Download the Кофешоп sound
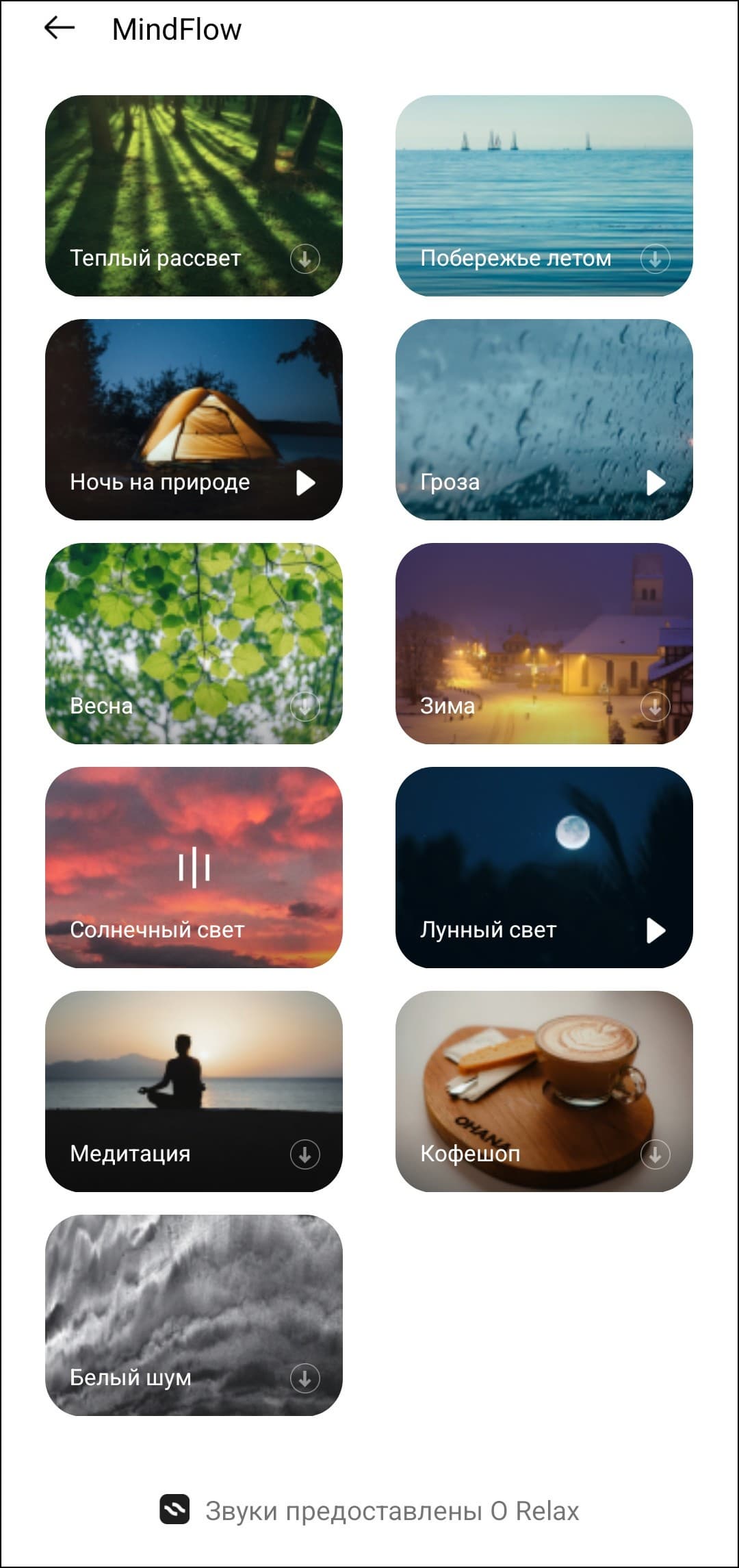Image resolution: width=739 pixels, height=1568 pixels. (655, 1154)
